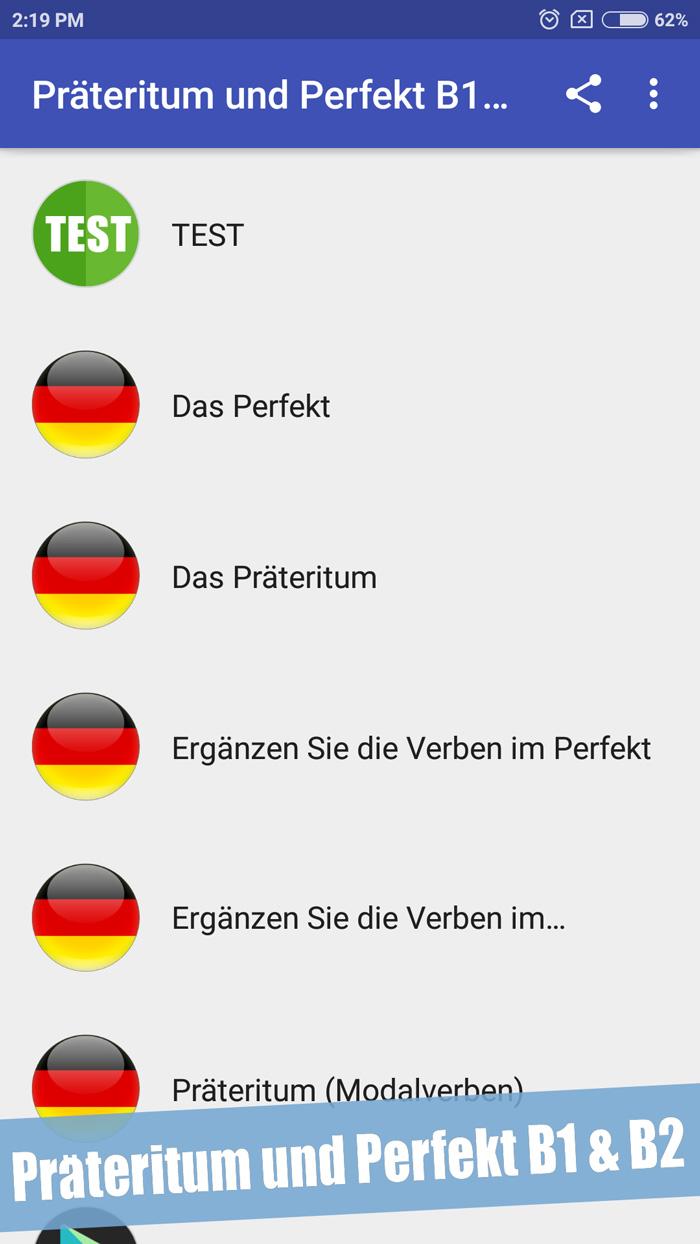Image resolution: width=700 pixels, height=1244 pixels.
Task: Open the Das Perfekt lesson
Action: coord(350,405)
